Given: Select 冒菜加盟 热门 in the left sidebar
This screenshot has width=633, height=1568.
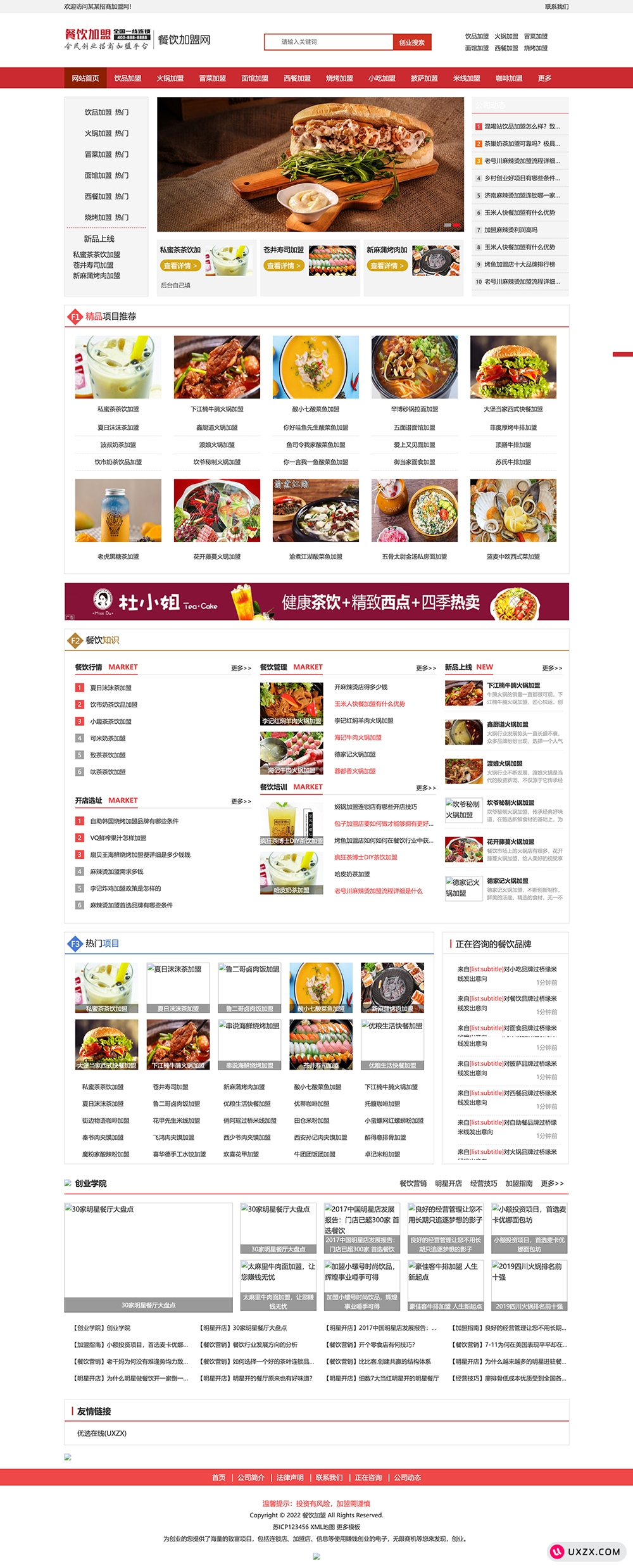Looking at the screenshot, I should (x=106, y=155).
